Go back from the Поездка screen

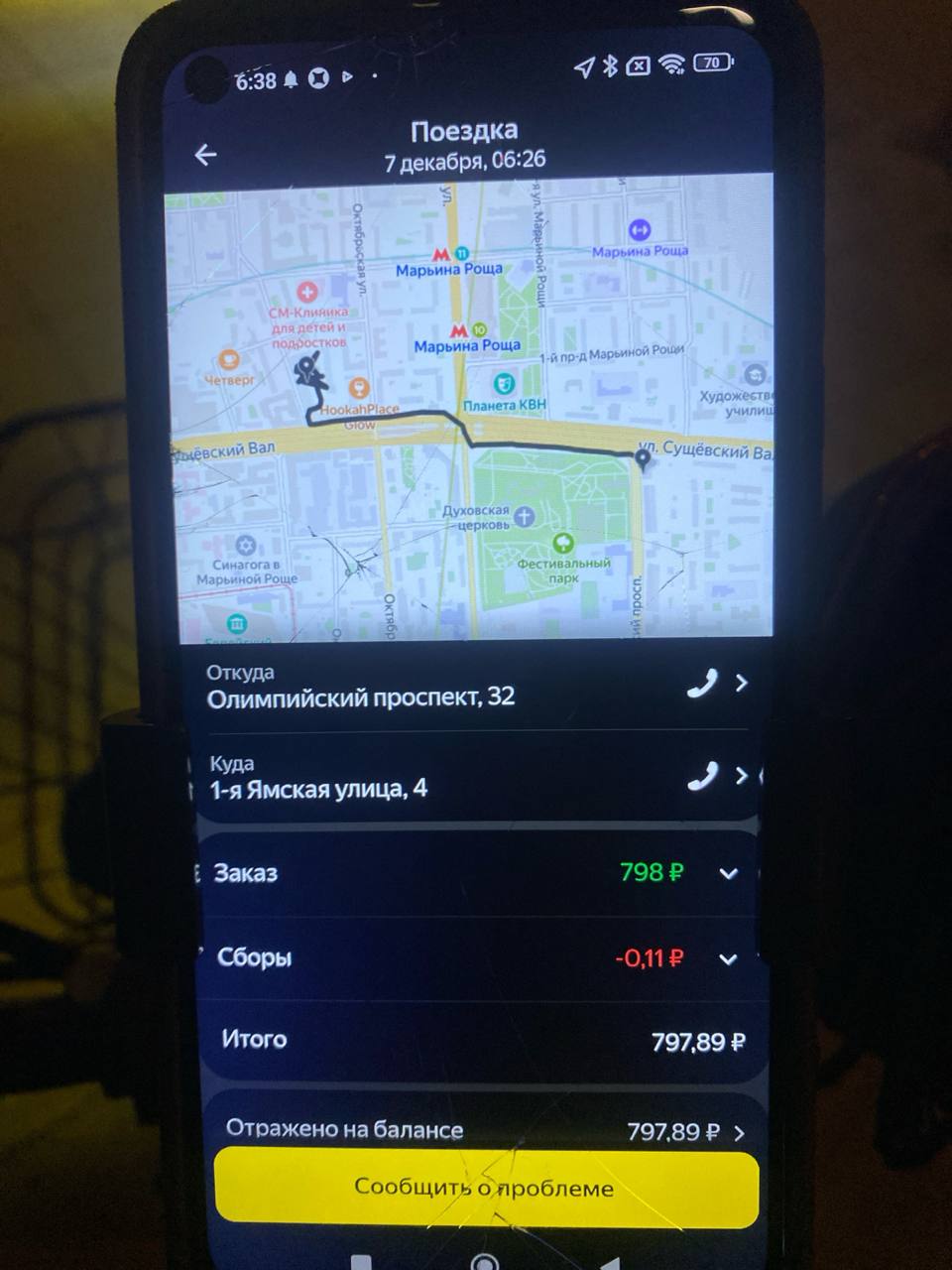pos(205,155)
